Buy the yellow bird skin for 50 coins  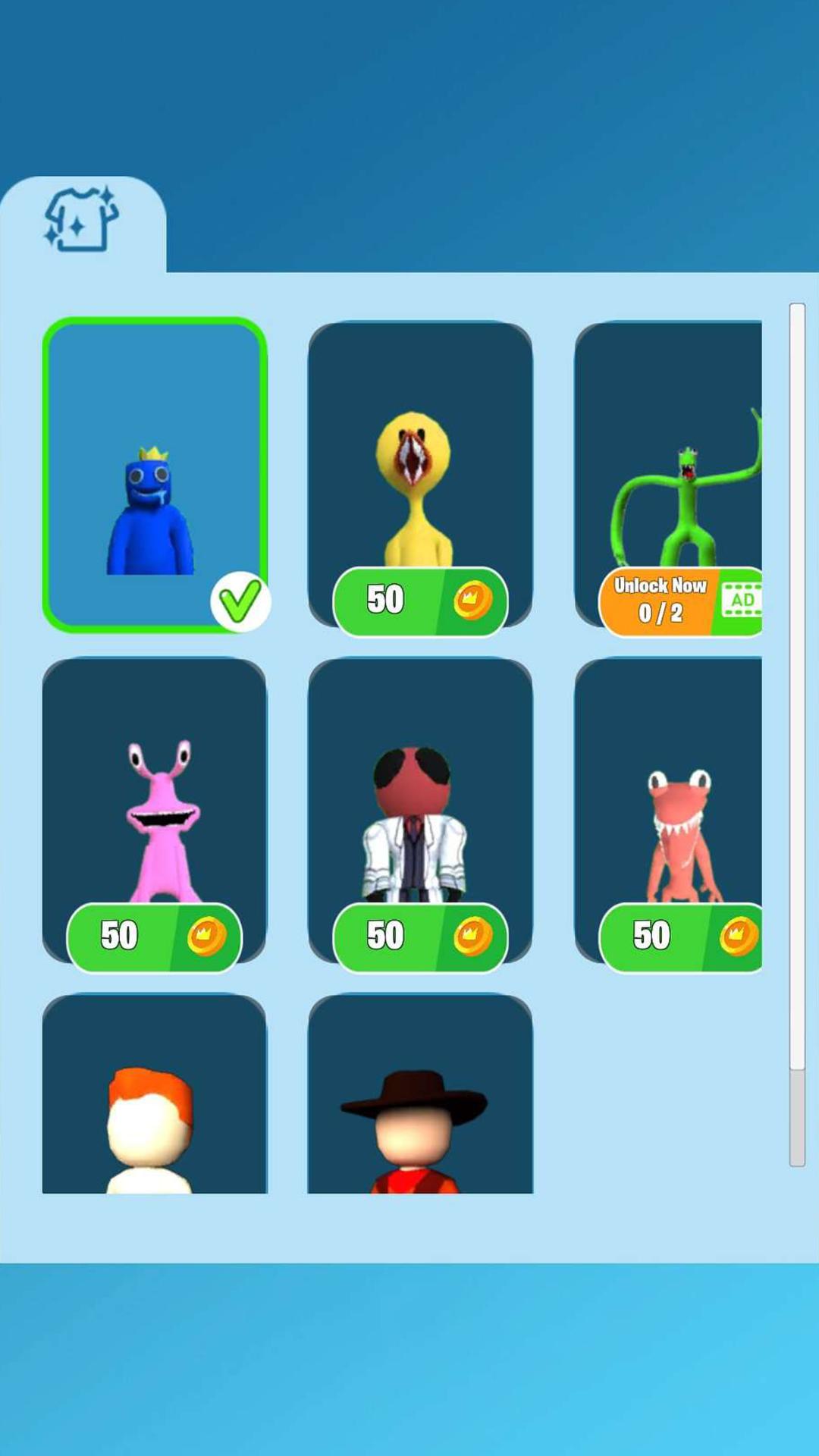pos(420,601)
